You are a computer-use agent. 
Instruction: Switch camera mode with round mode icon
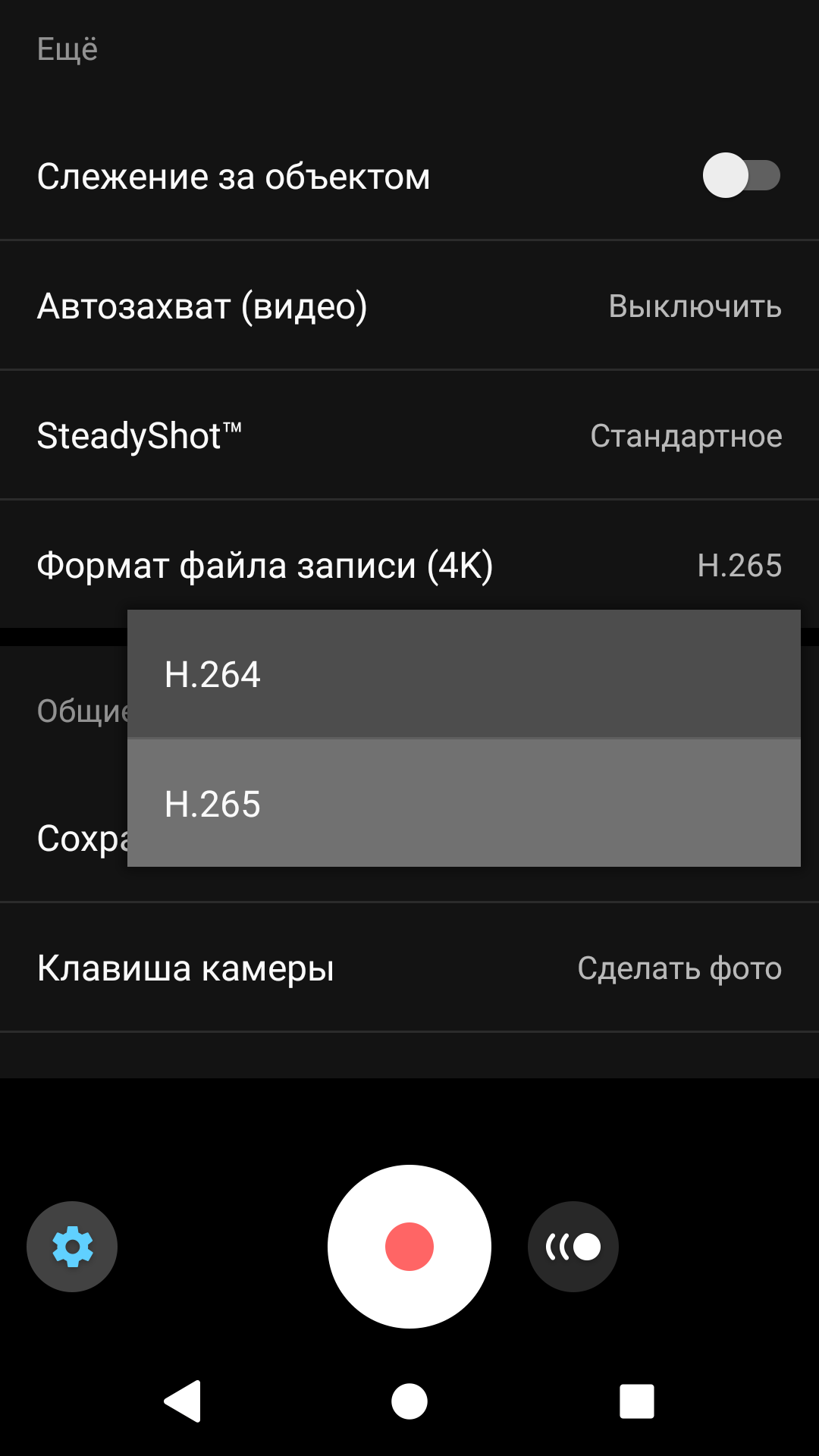coord(573,1247)
